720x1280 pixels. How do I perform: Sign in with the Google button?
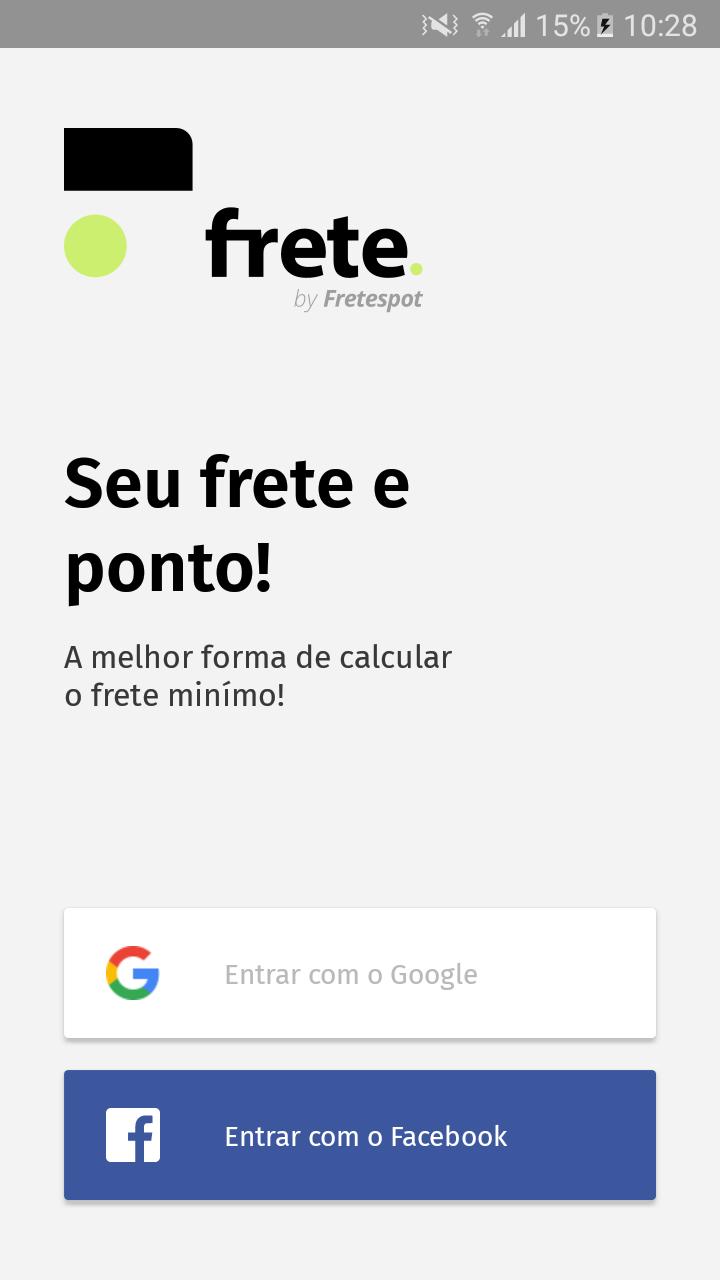[360, 973]
